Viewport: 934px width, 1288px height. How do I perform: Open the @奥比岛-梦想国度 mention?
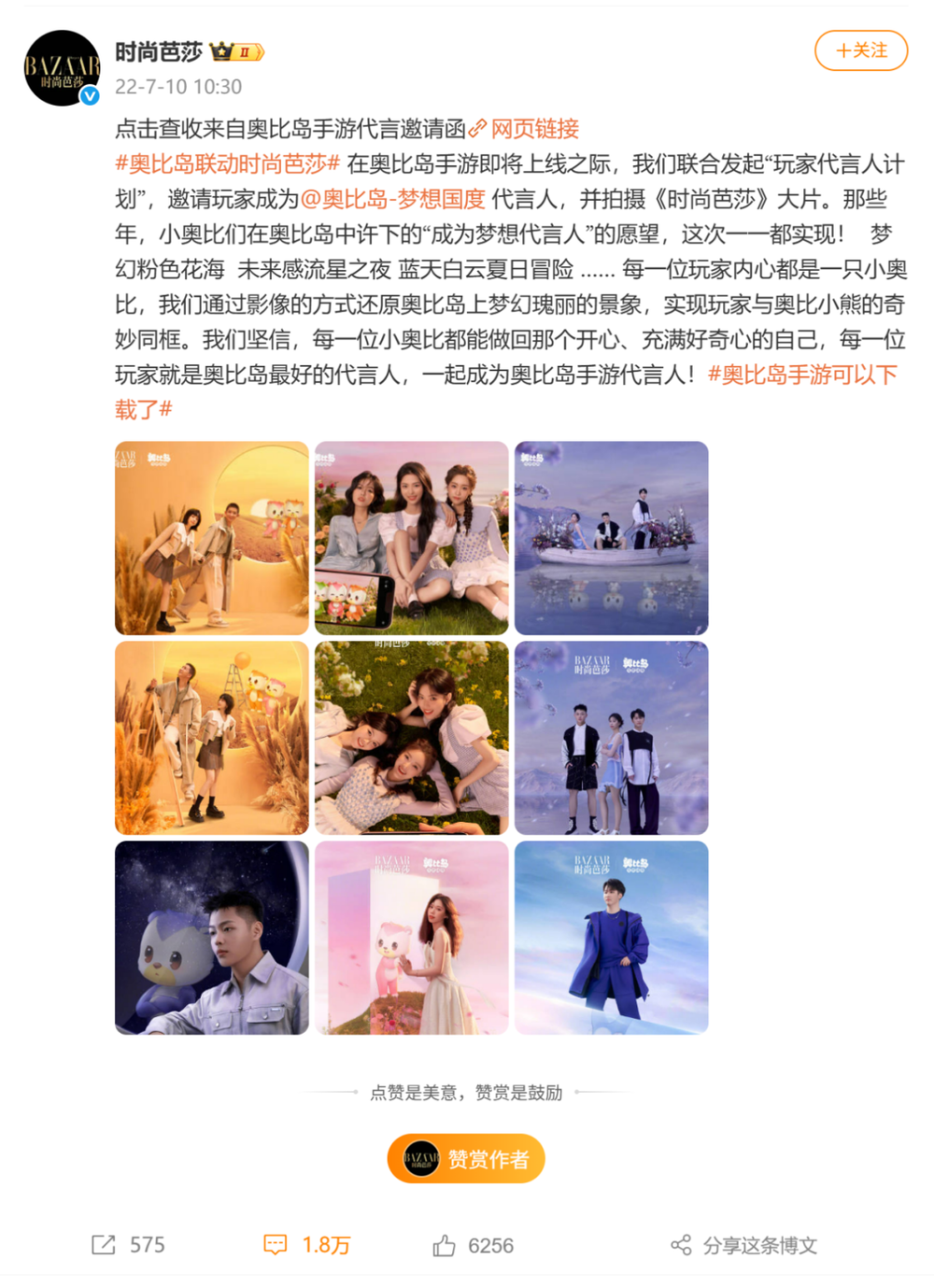pyautogui.click(x=393, y=200)
